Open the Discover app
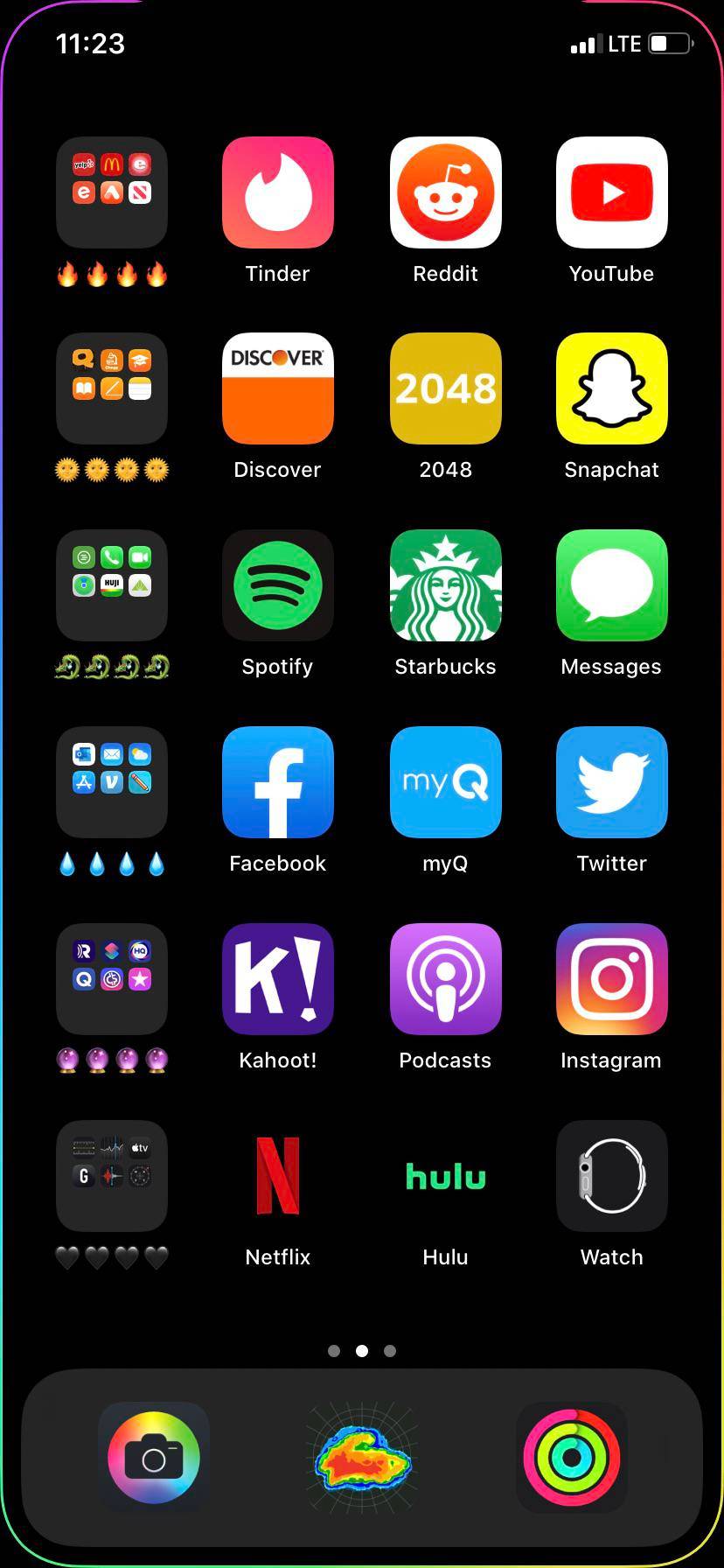The image size is (724, 1568). 278,388
